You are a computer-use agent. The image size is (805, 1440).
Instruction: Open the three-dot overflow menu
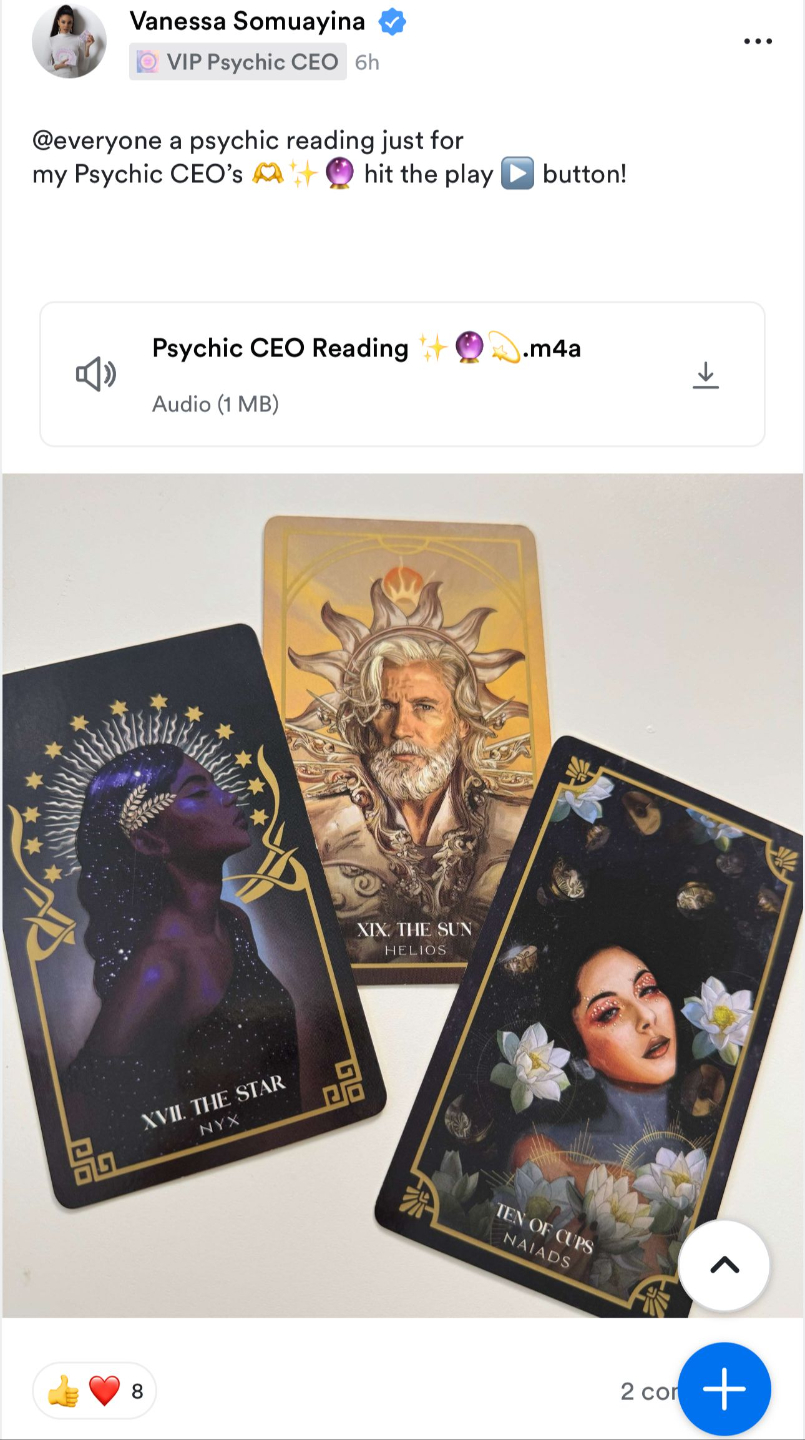pos(758,41)
